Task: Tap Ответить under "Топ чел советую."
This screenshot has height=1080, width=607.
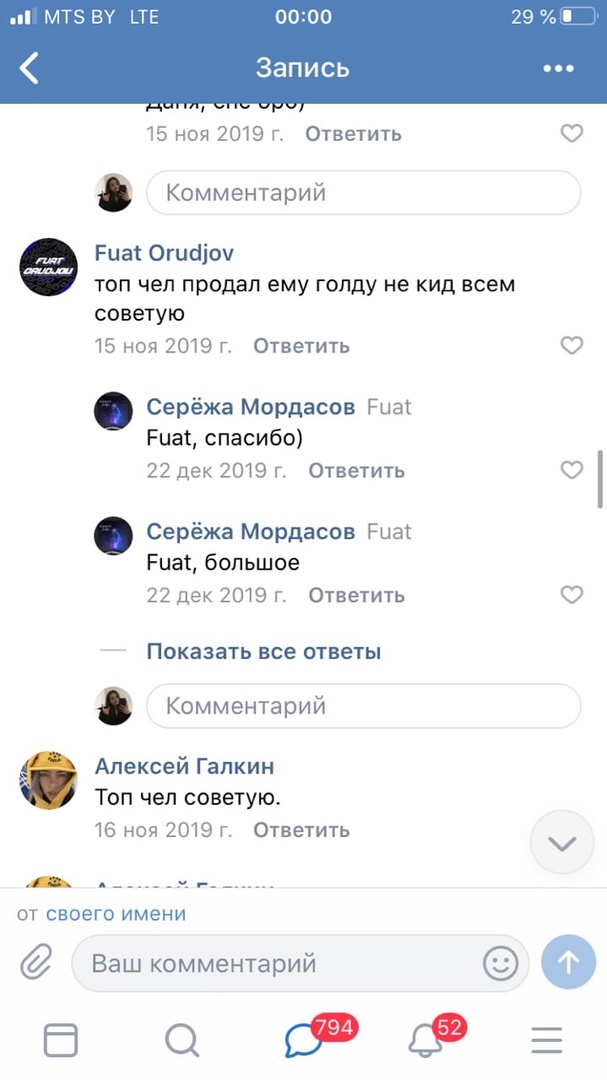Action: point(301,830)
